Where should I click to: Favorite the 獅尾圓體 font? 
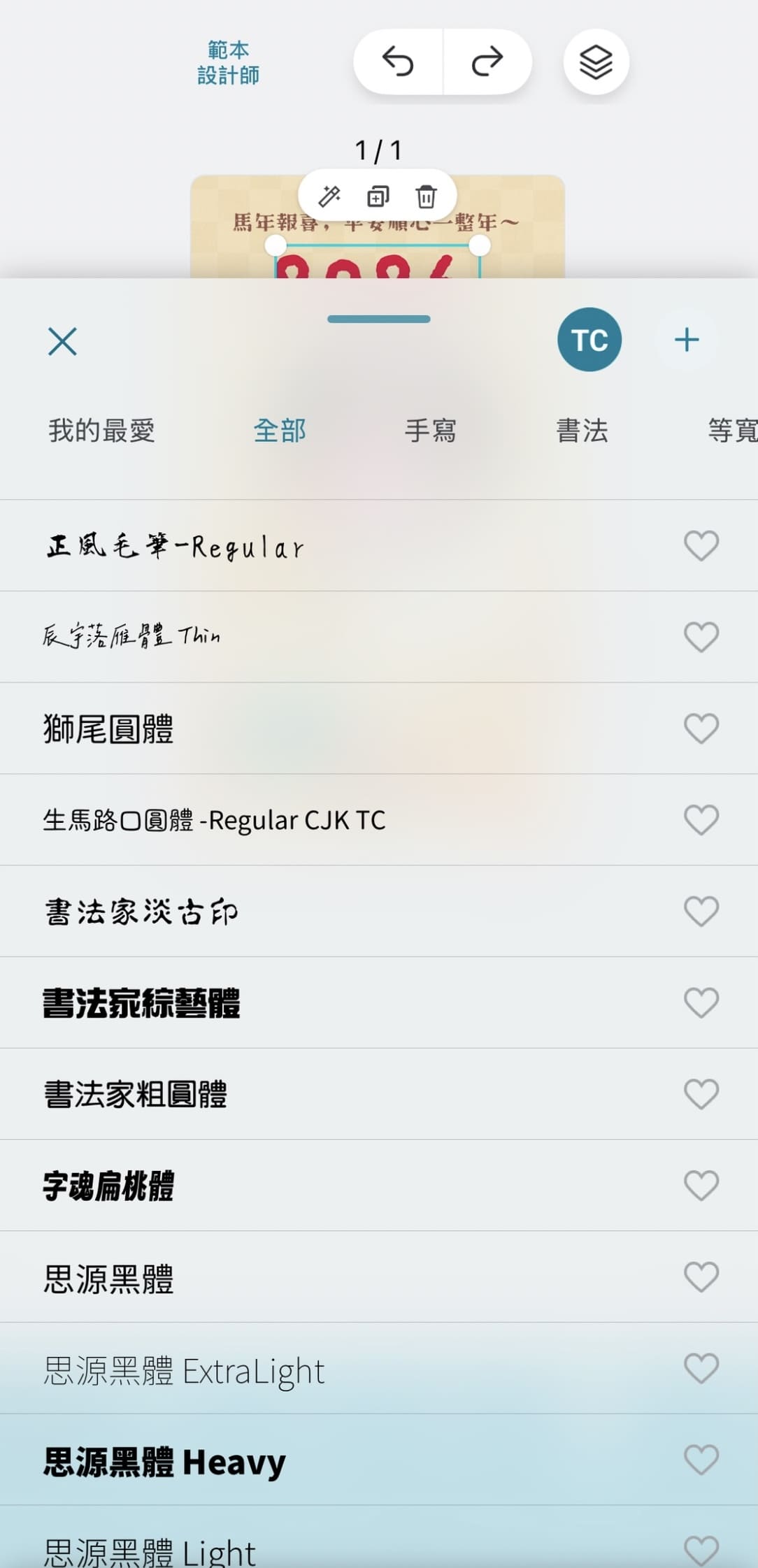coord(701,728)
